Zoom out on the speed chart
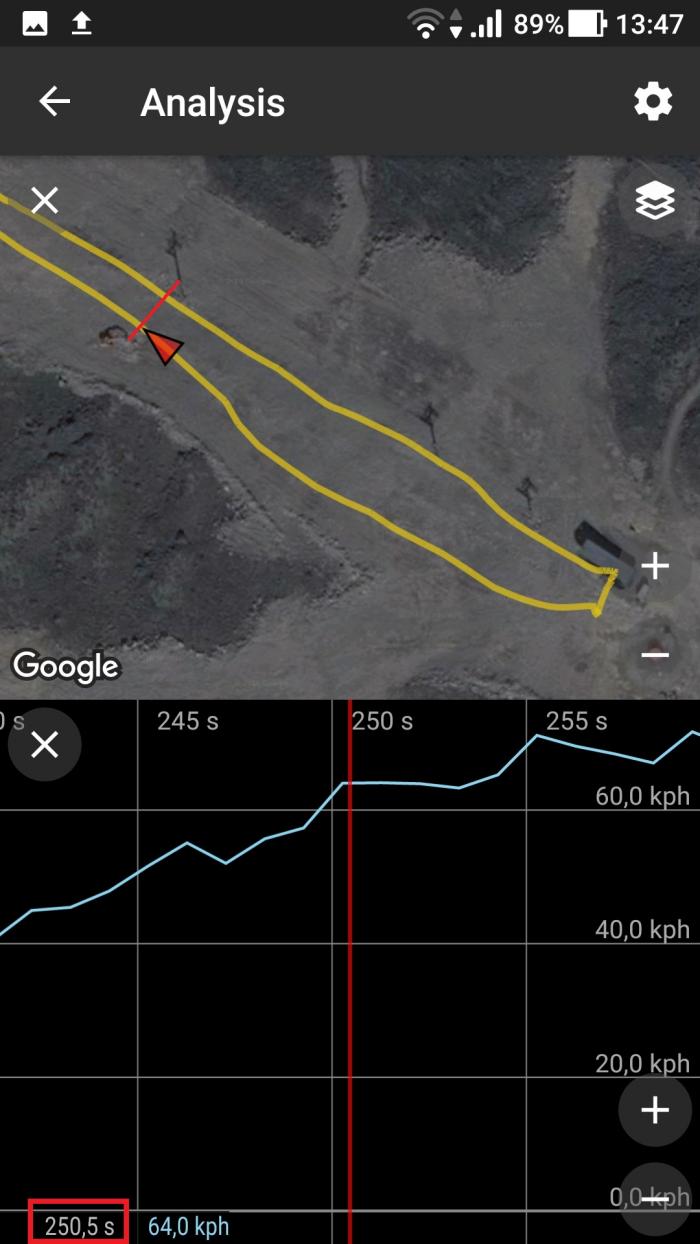This screenshot has width=700, height=1244. point(655,1198)
